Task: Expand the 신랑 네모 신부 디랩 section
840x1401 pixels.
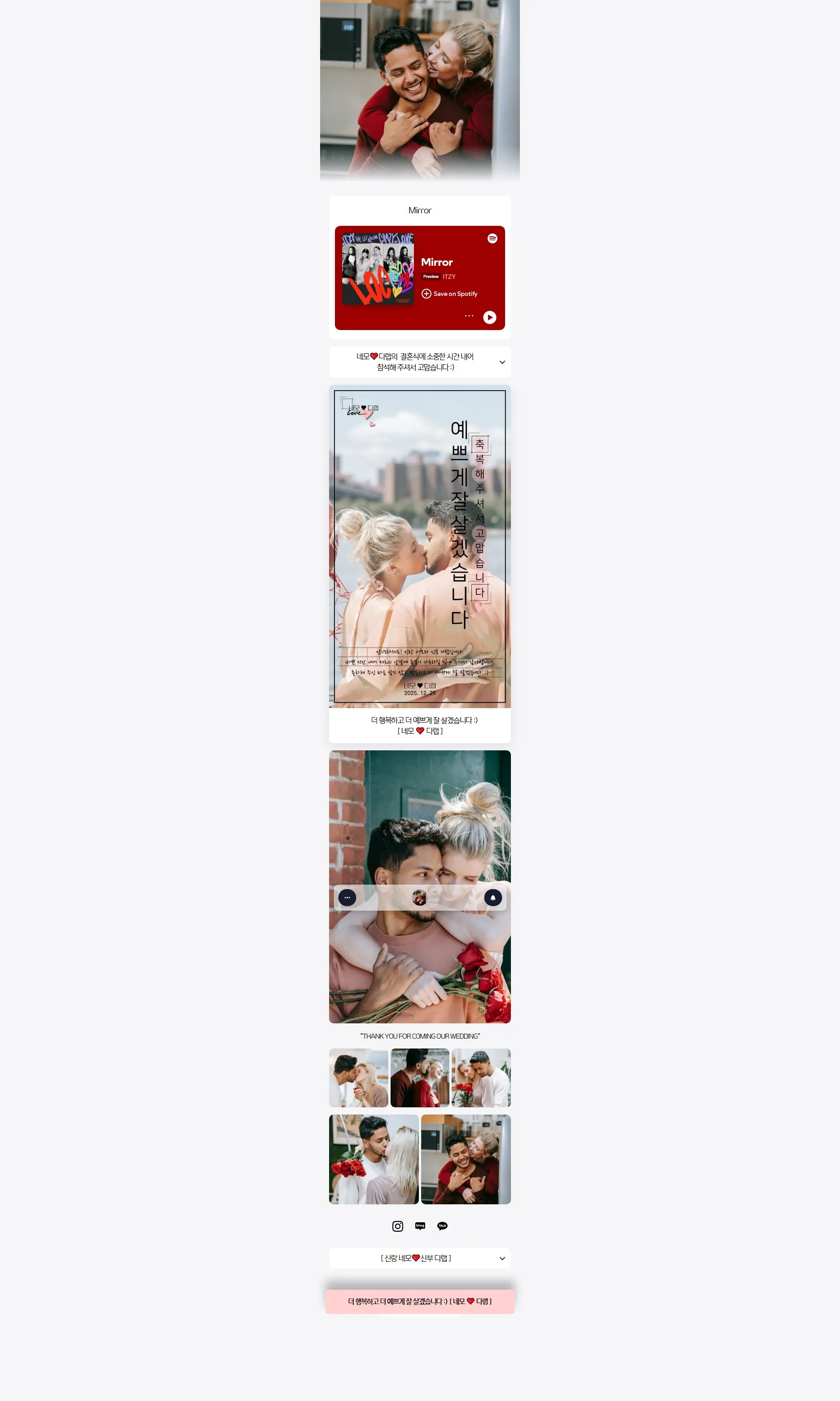Action: [x=502, y=1258]
